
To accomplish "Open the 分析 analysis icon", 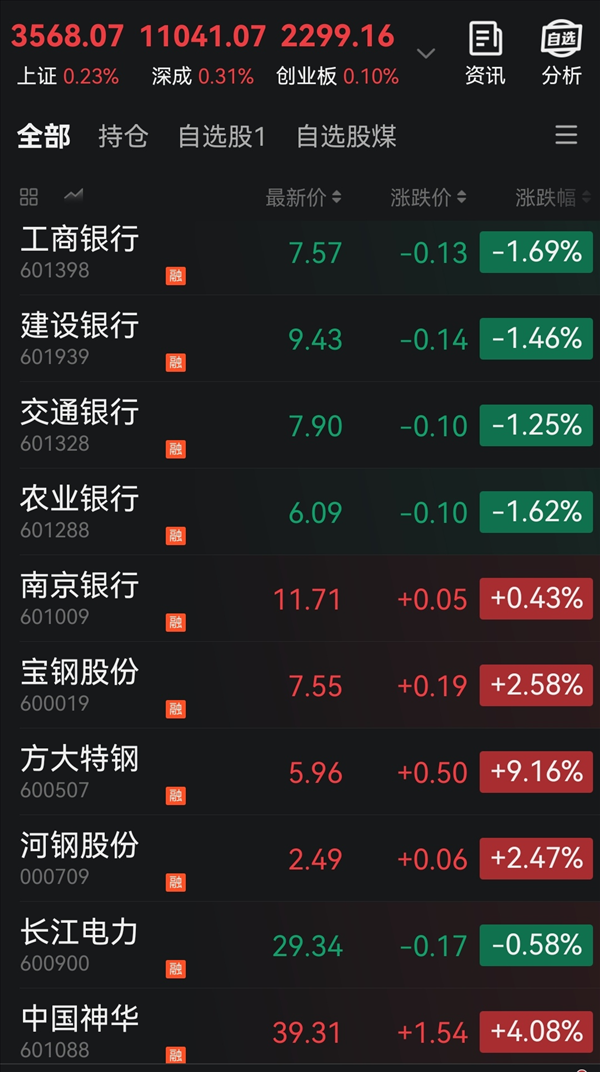I will tap(561, 53).
